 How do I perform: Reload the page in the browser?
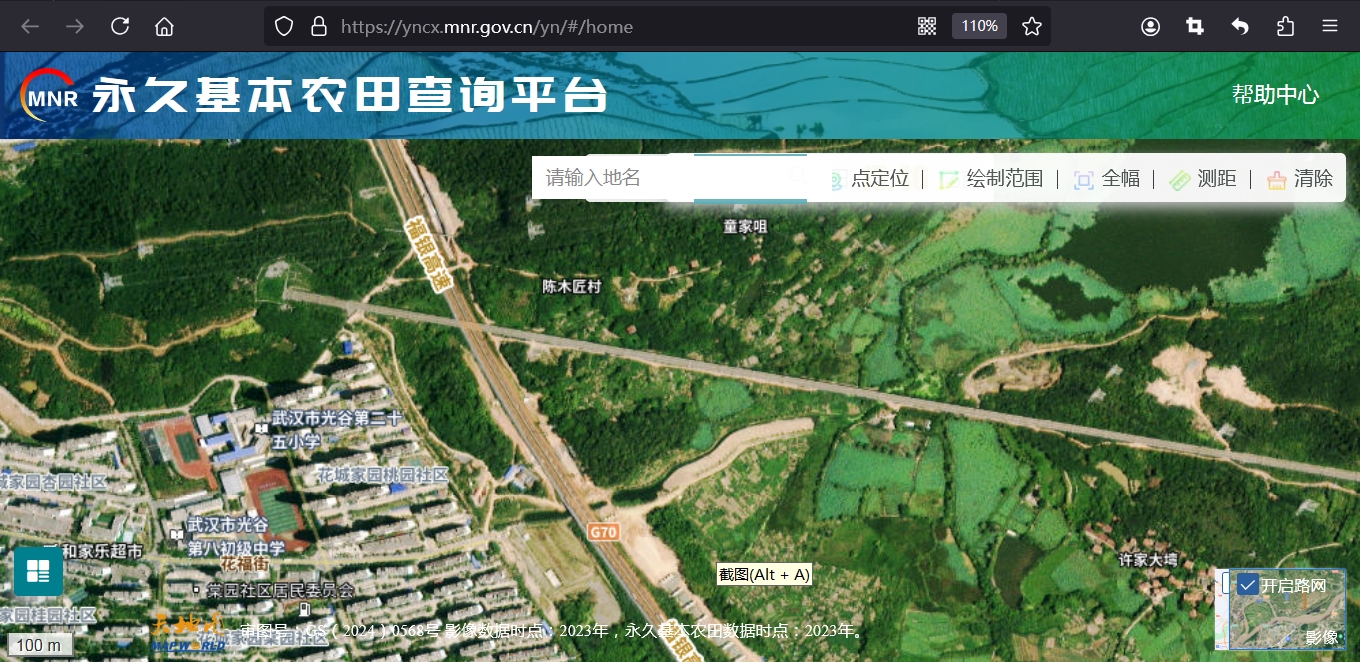coord(120,26)
